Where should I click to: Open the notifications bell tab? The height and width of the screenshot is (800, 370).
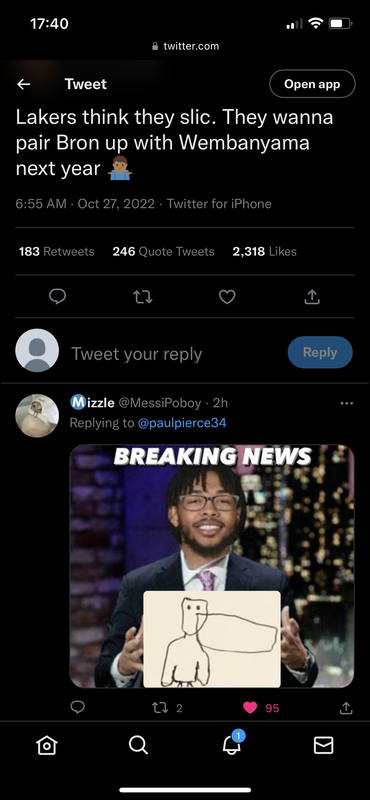point(232,744)
